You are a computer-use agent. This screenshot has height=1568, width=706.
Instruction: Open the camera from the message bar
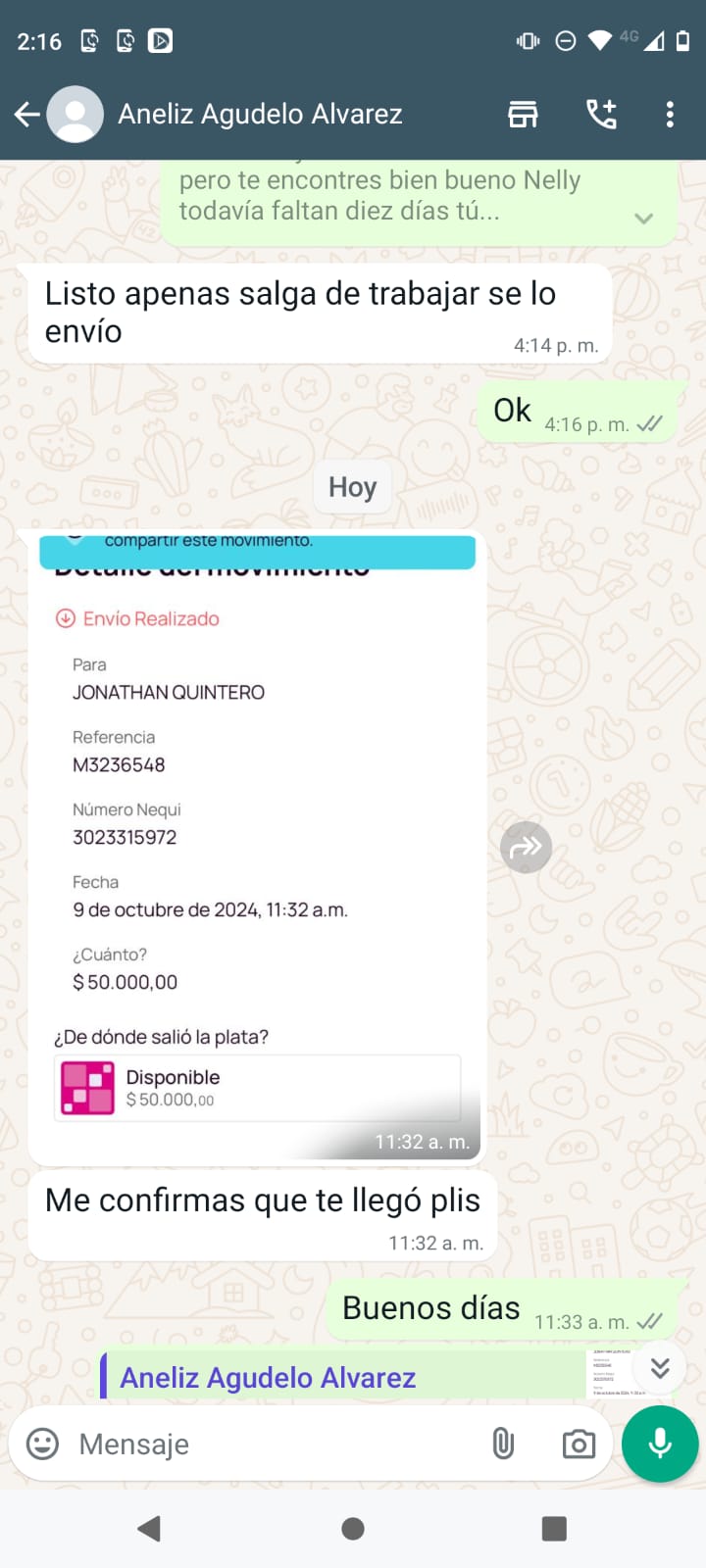click(x=579, y=1444)
